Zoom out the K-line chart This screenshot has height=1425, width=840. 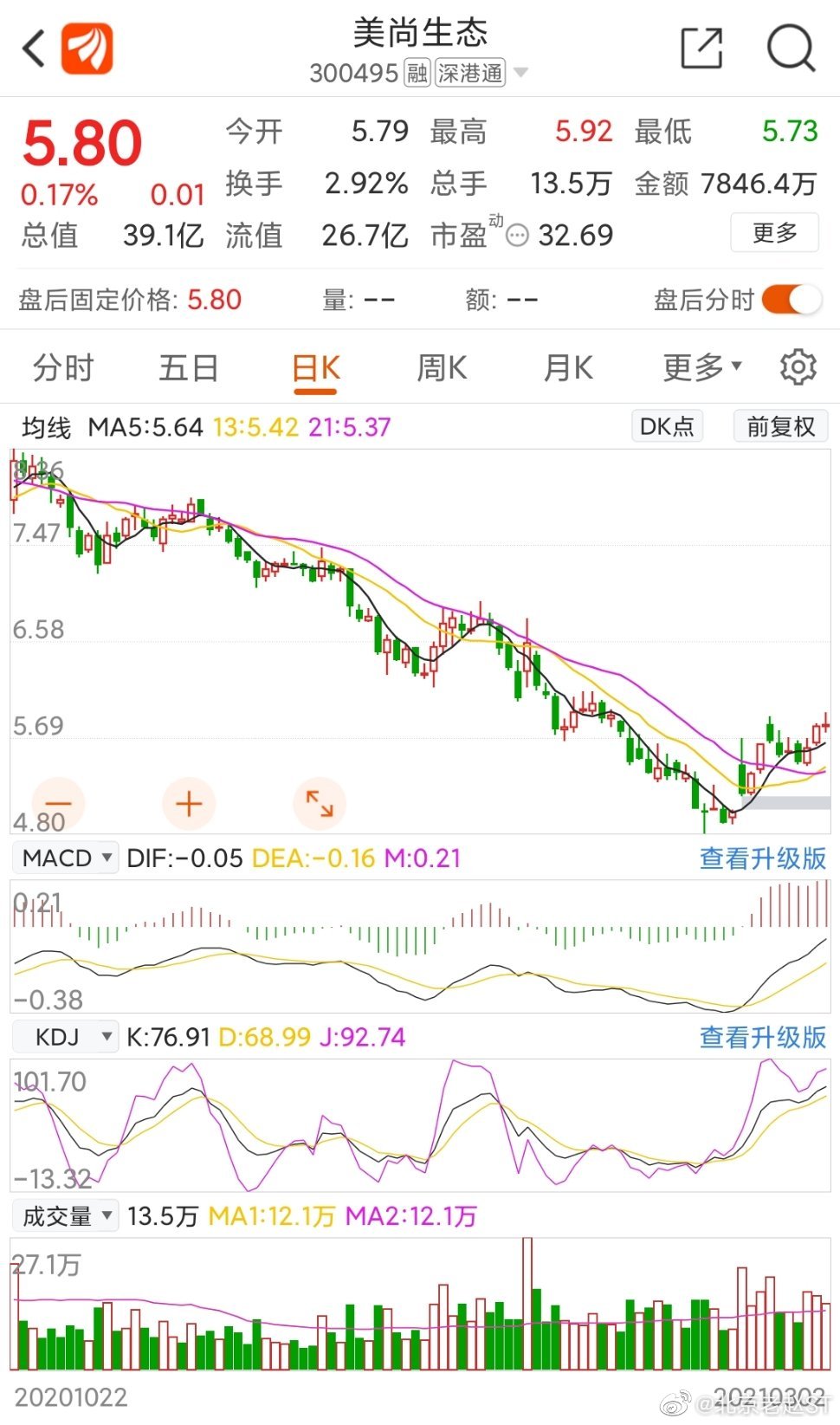tap(58, 804)
